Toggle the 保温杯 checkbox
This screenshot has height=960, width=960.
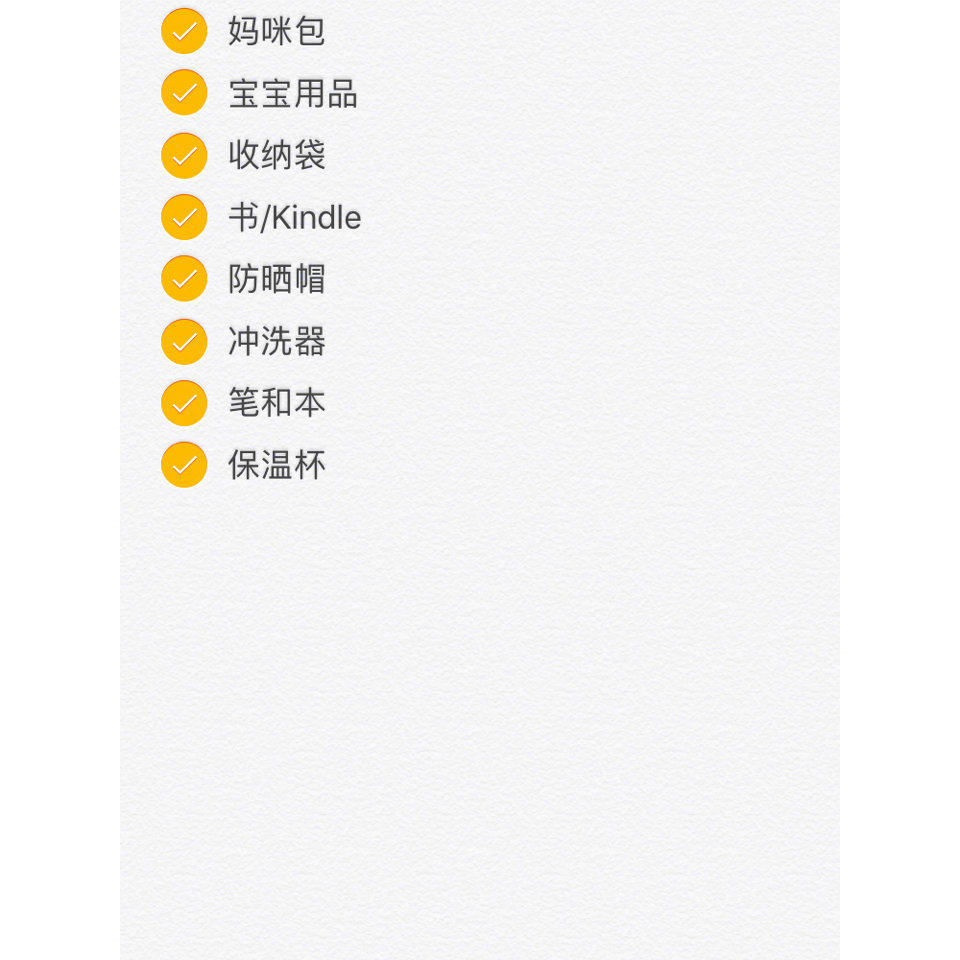pos(184,465)
